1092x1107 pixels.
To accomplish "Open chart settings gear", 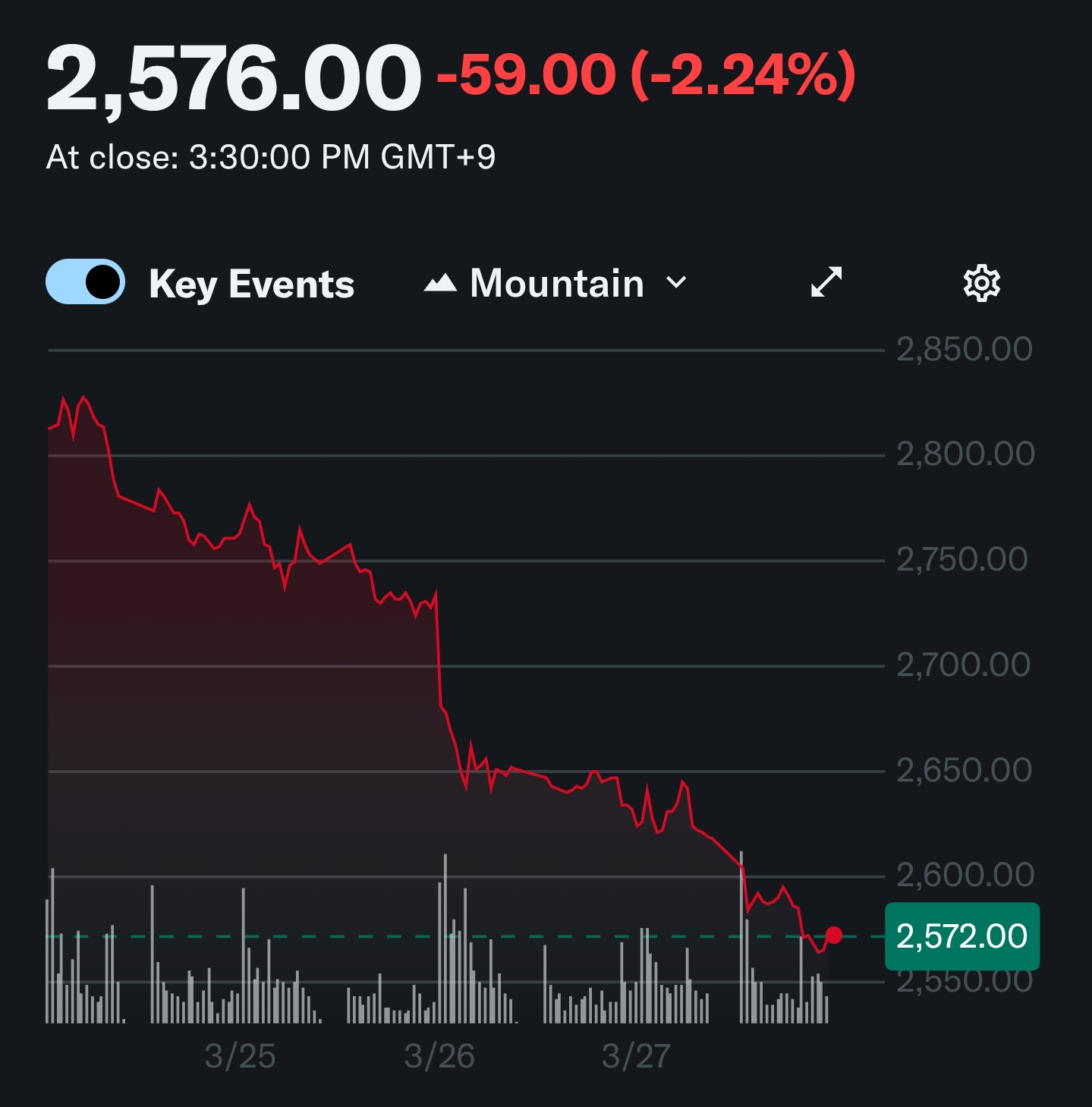I will pyautogui.click(x=981, y=284).
